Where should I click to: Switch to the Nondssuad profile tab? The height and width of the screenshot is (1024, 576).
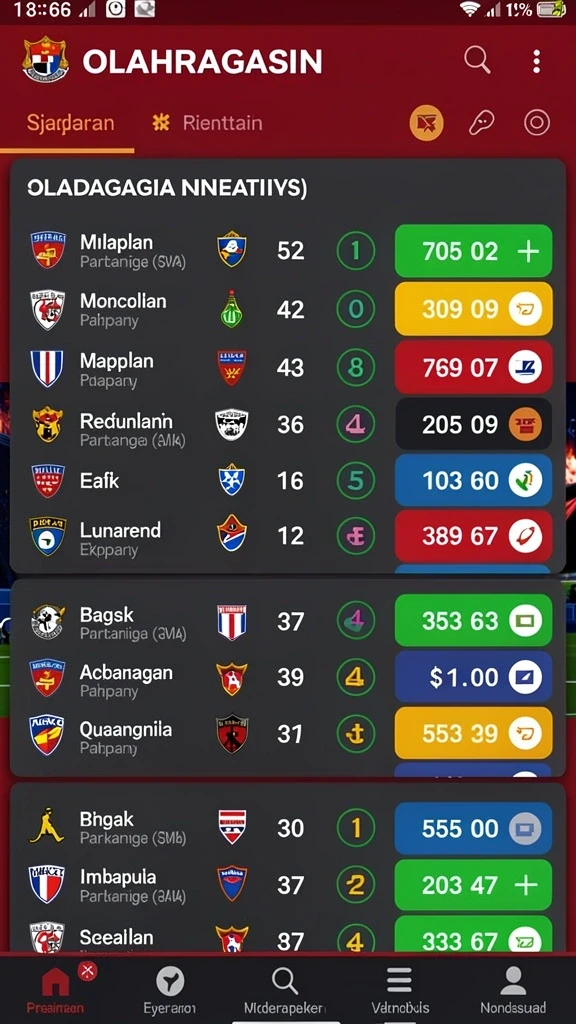(x=513, y=990)
